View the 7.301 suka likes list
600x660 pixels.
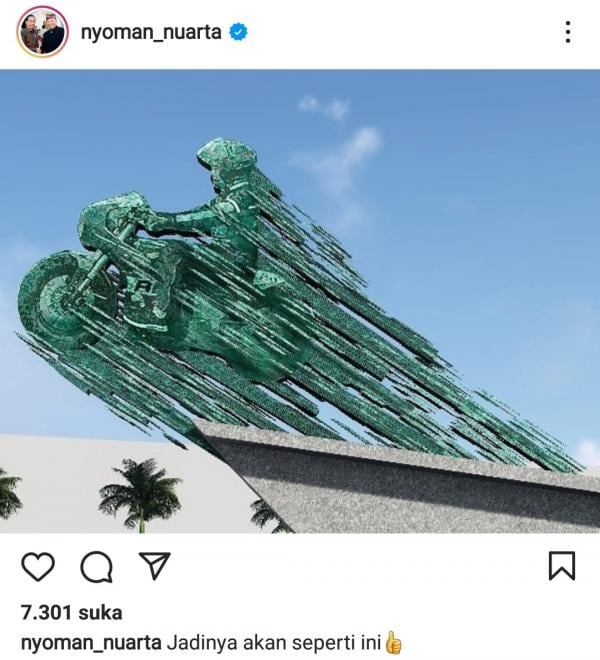pos(71,612)
